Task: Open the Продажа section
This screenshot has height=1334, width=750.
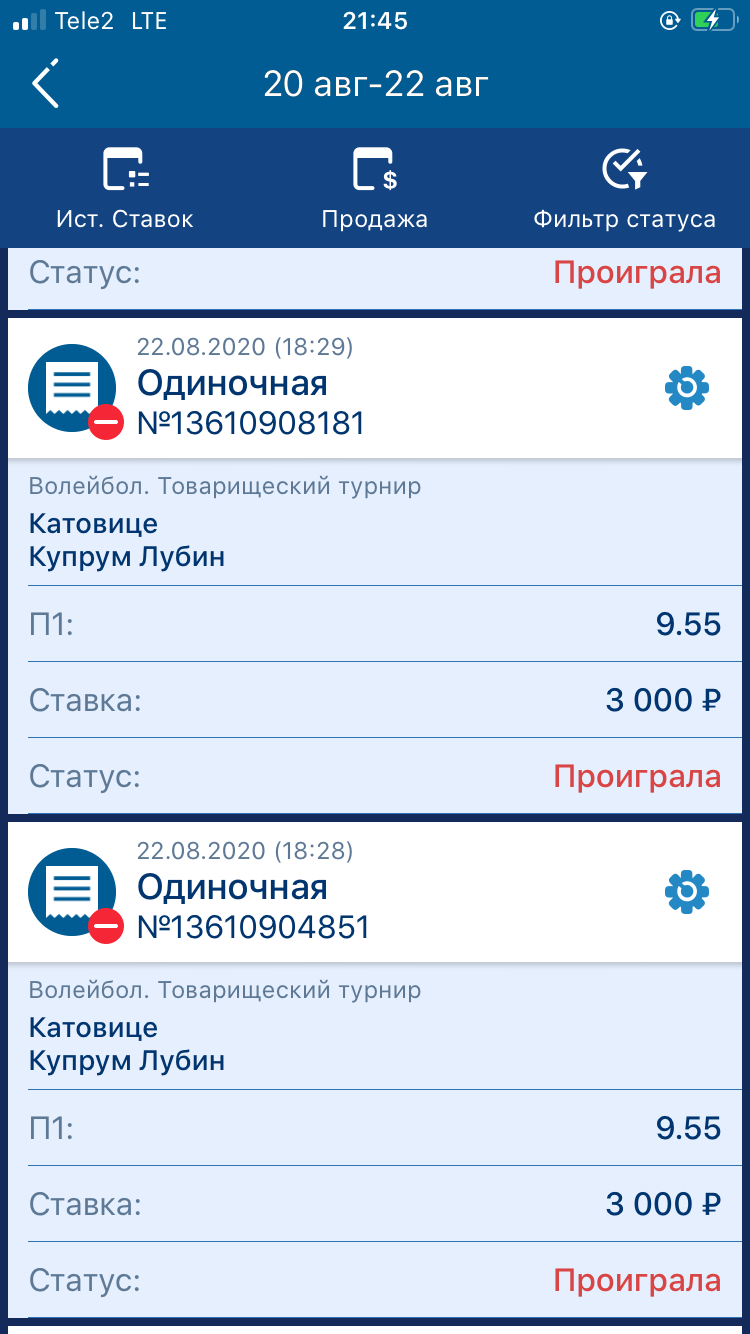Action: pyautogui.click(x=375, y=188)
